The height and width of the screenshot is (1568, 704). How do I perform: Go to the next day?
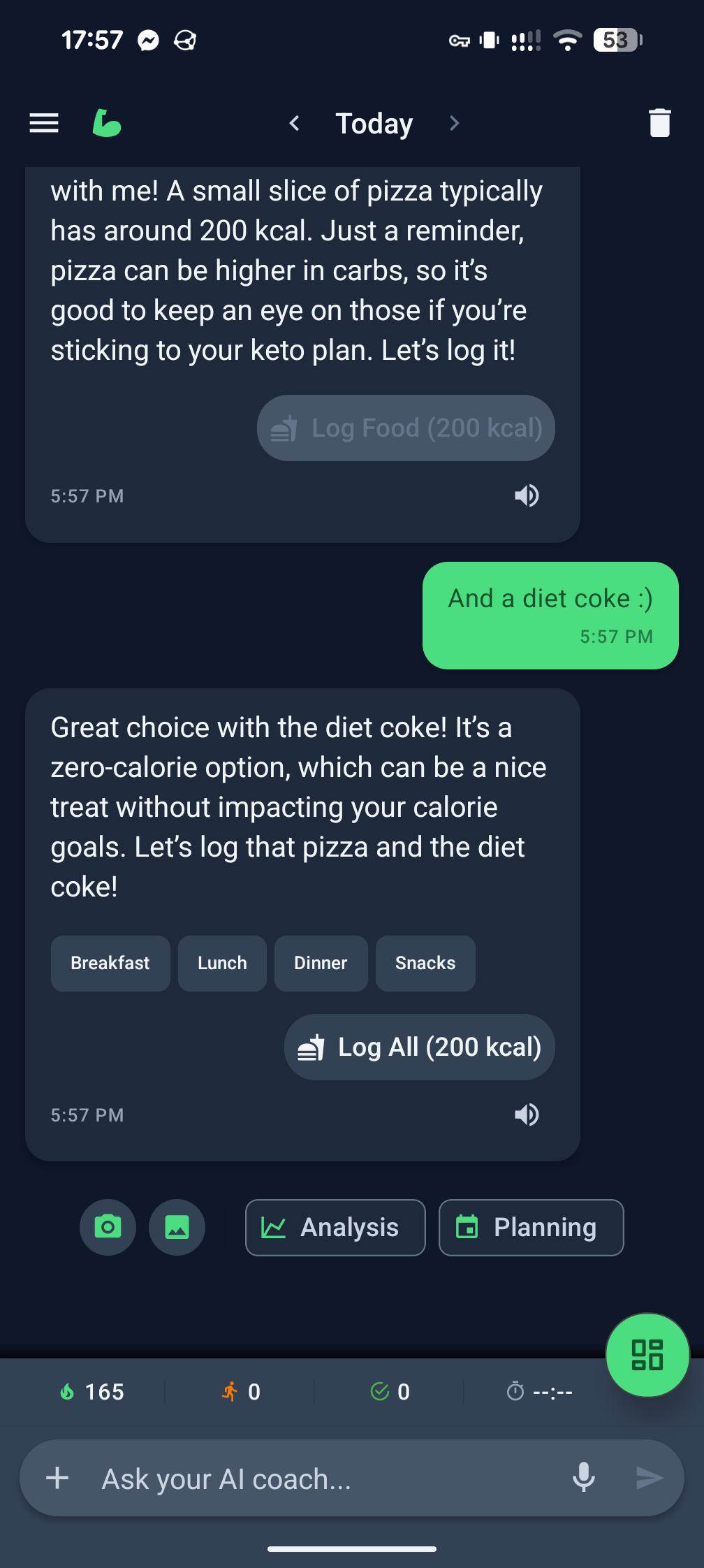point(454,123)
